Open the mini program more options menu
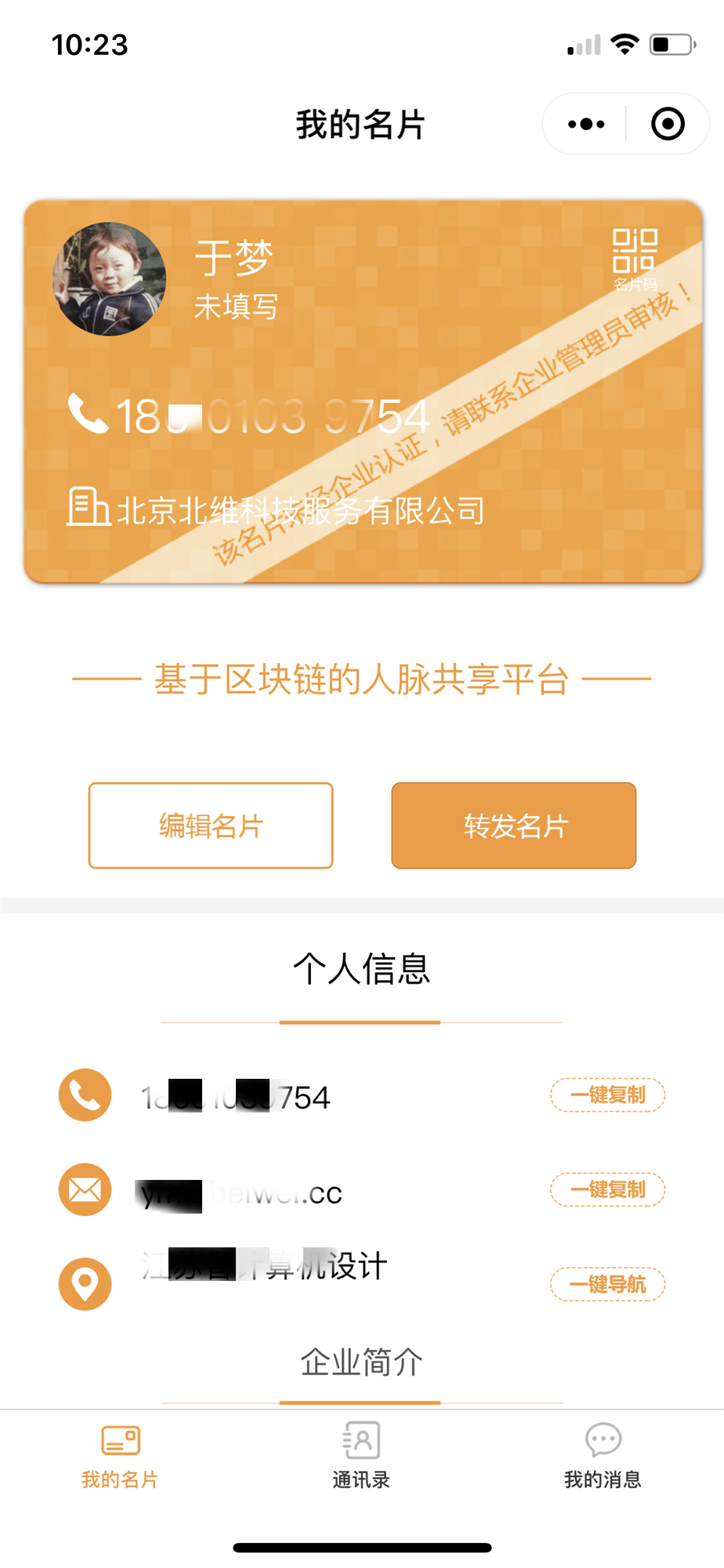This screenshot has height=1568, width=724. (x=586, y=124)
